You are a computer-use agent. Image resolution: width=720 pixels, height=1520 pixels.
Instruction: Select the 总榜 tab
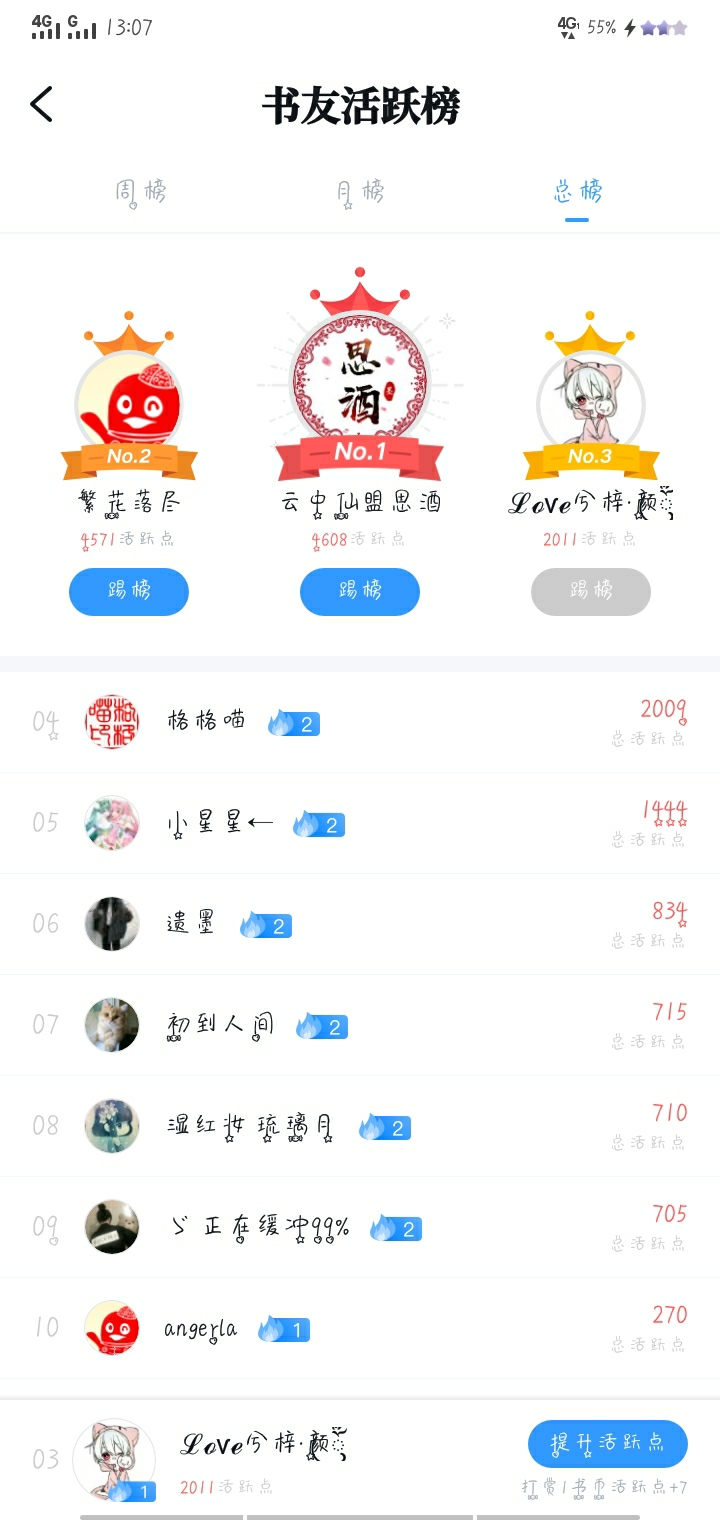pyautogui.click(x=578, y=191)
